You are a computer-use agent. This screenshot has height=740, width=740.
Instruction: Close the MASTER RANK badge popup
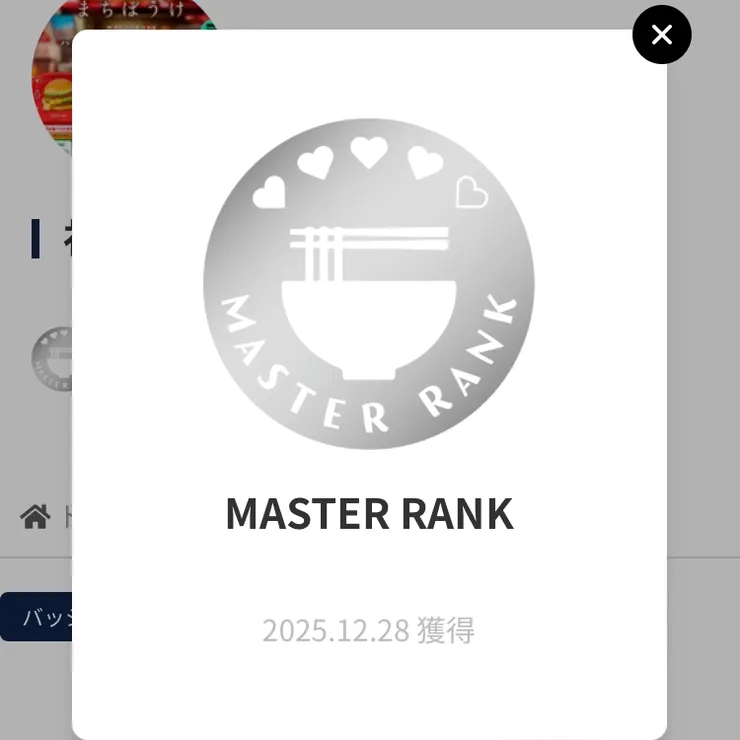coord(661,35)
